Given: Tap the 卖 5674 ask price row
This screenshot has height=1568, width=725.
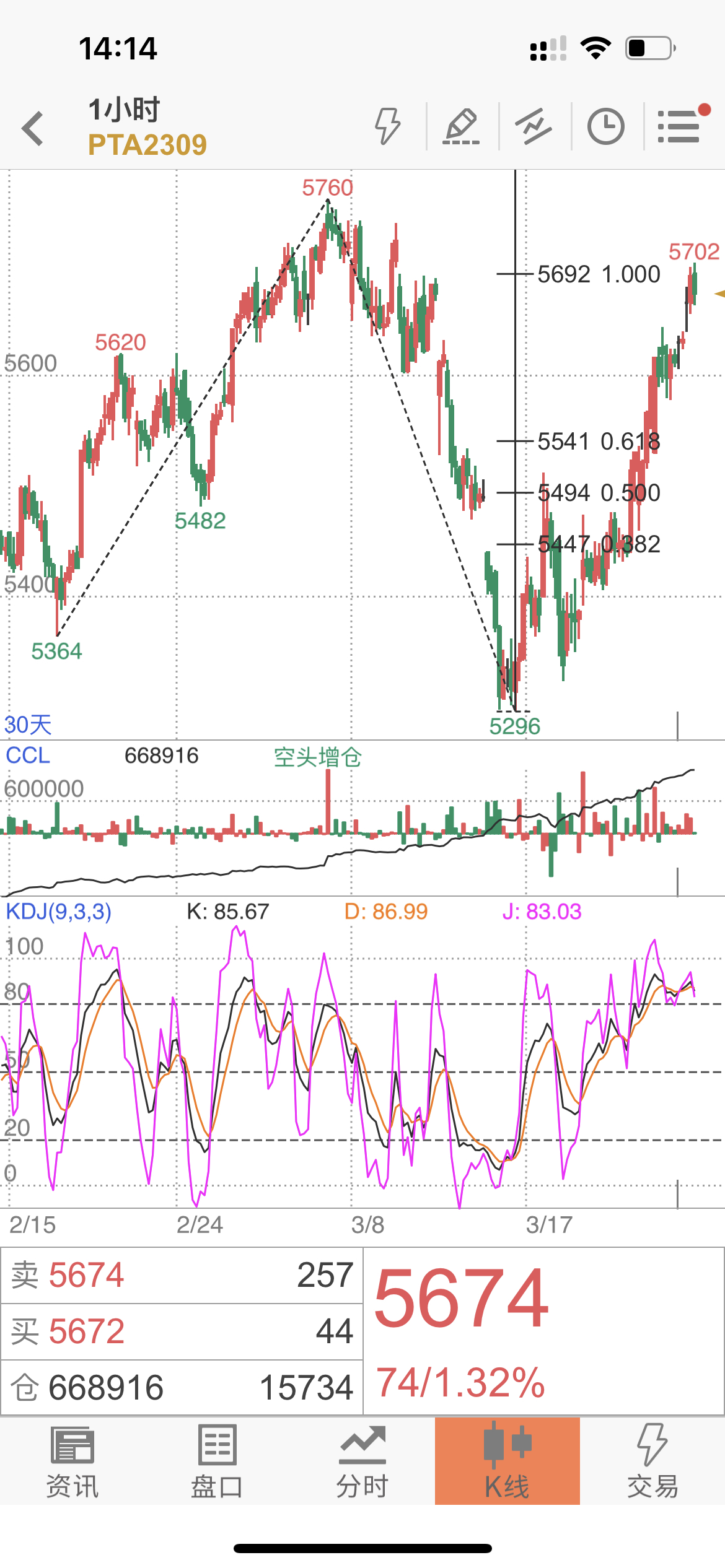Looking at the screenshot, I should tap(182, 1276).
